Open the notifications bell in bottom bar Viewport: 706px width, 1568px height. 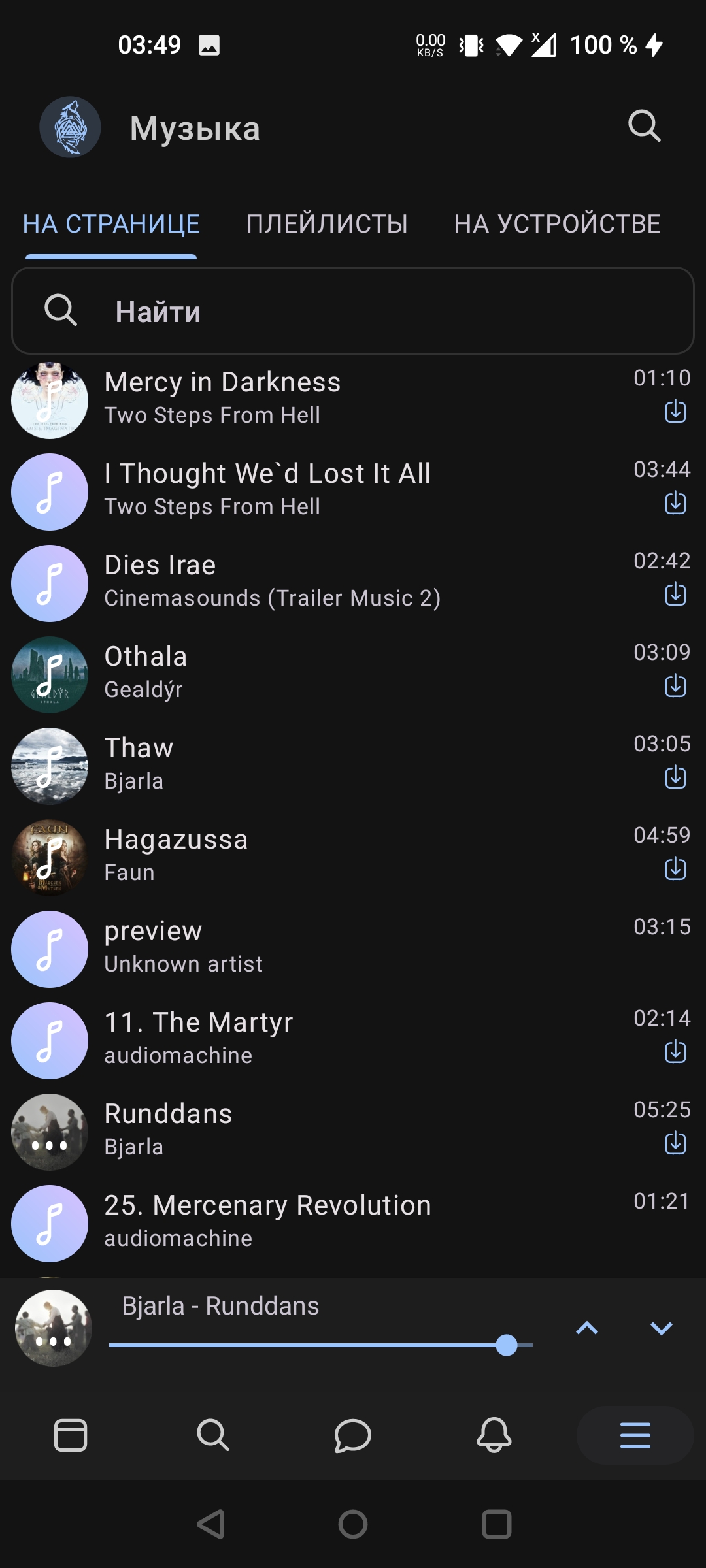pyautogui.click(x=494, y=1435)
